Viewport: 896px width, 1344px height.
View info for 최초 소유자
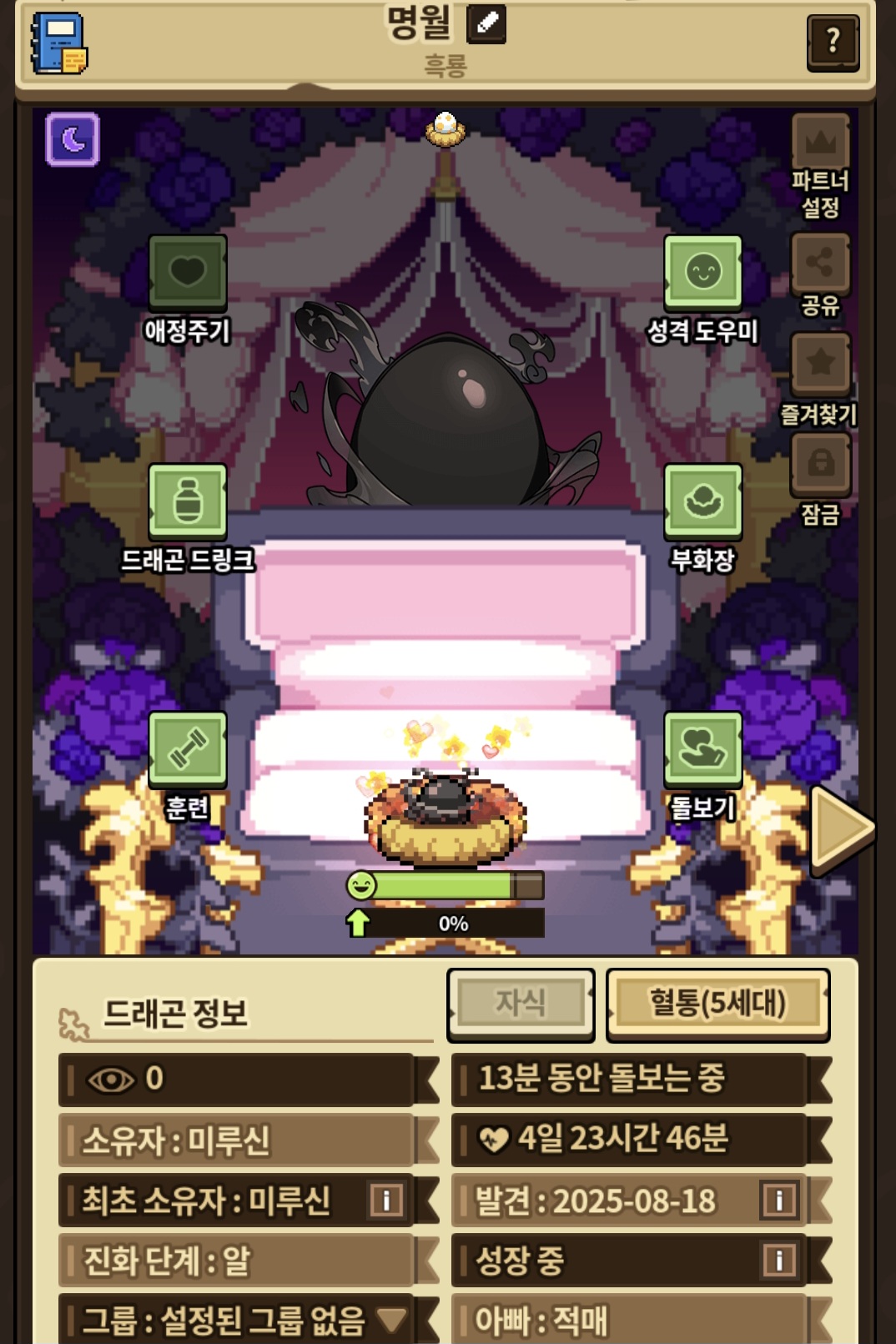tap(386, 1201)
